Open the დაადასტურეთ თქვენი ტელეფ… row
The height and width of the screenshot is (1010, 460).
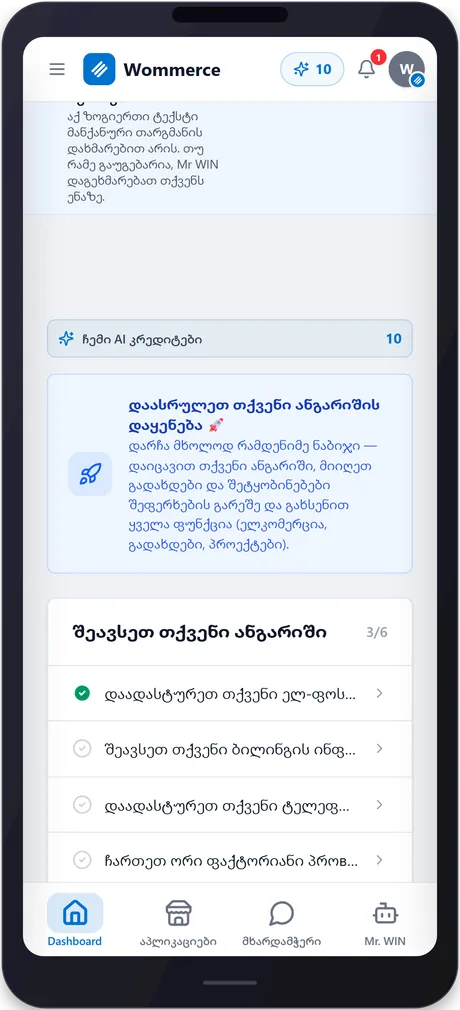click(x=230, y=805)
